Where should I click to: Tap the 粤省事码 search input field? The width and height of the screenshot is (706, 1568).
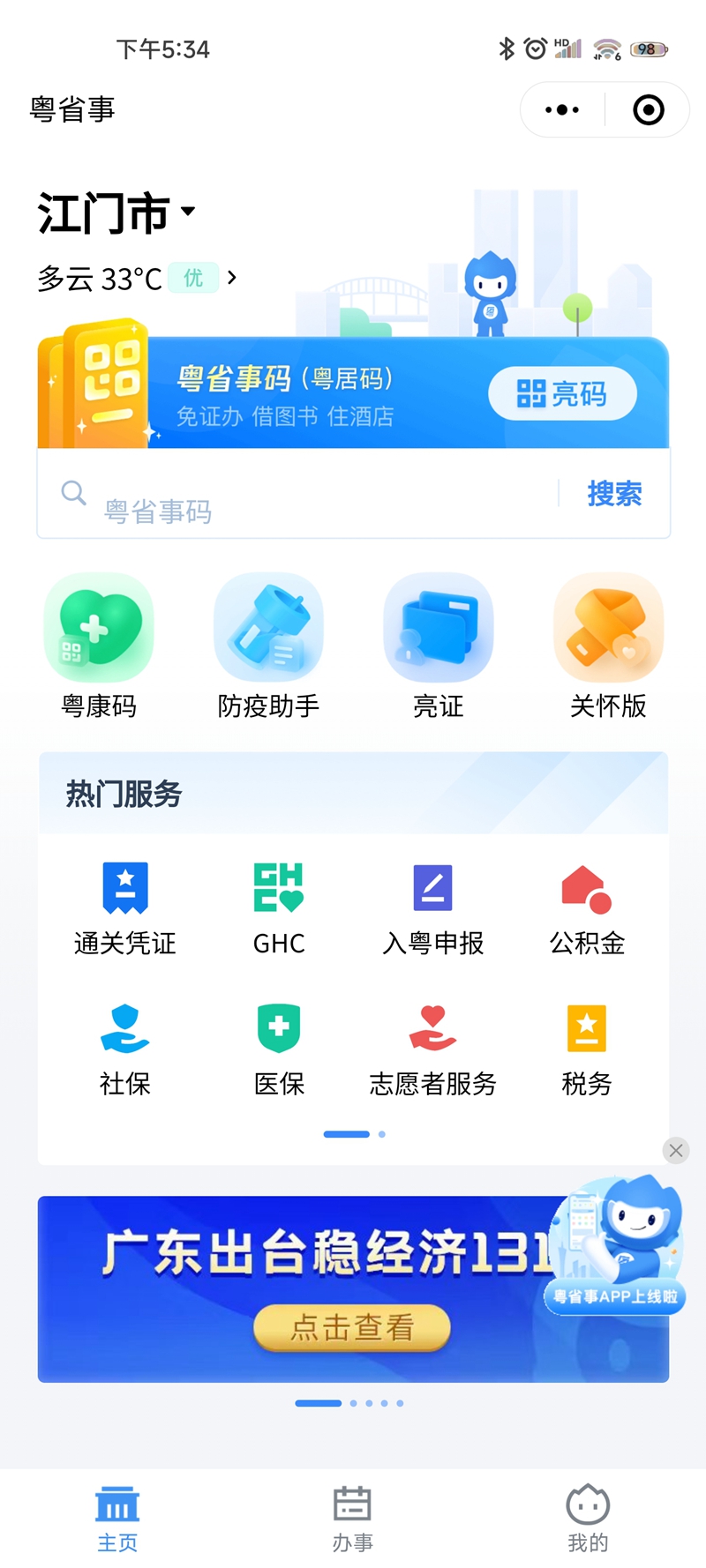(265, 494)
